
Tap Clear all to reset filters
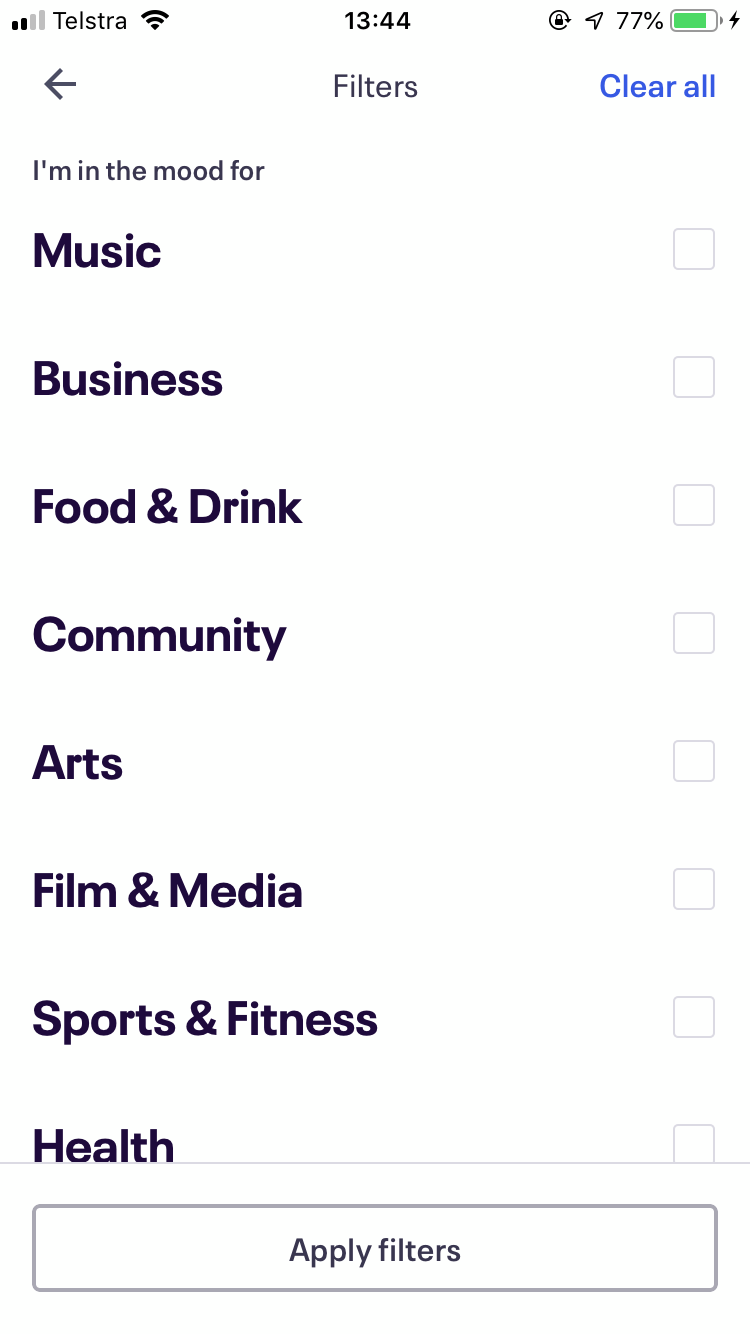[x=657, y=87]
